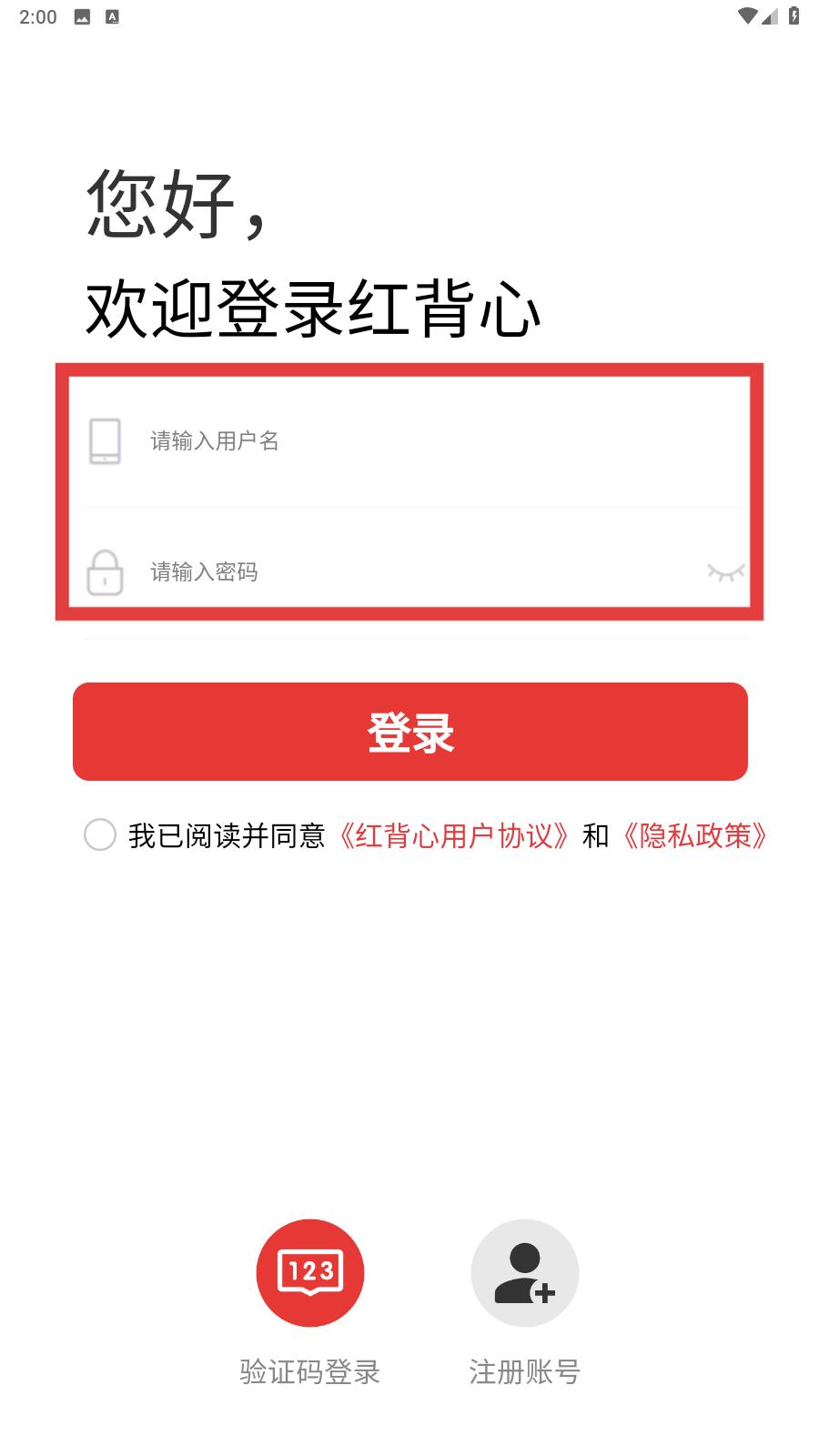819x1456 pixels.
Task: Open 《红背心用户协议》 user agreement link
Action: (x=453, y=835)
